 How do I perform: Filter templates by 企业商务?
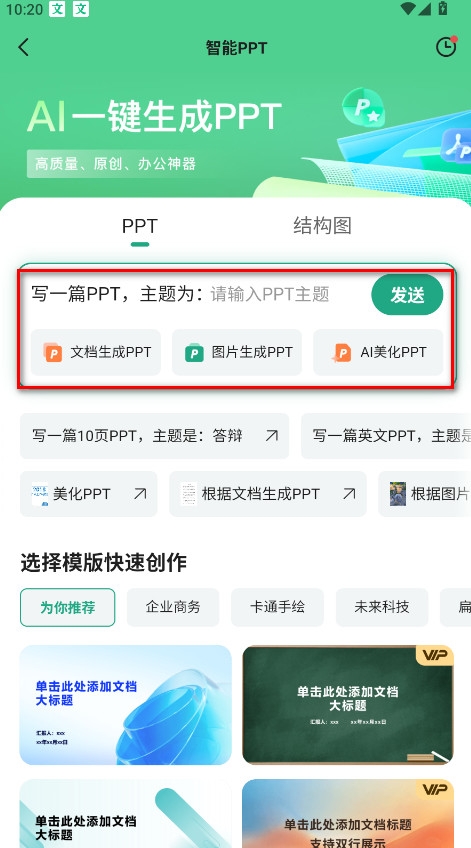173,607
